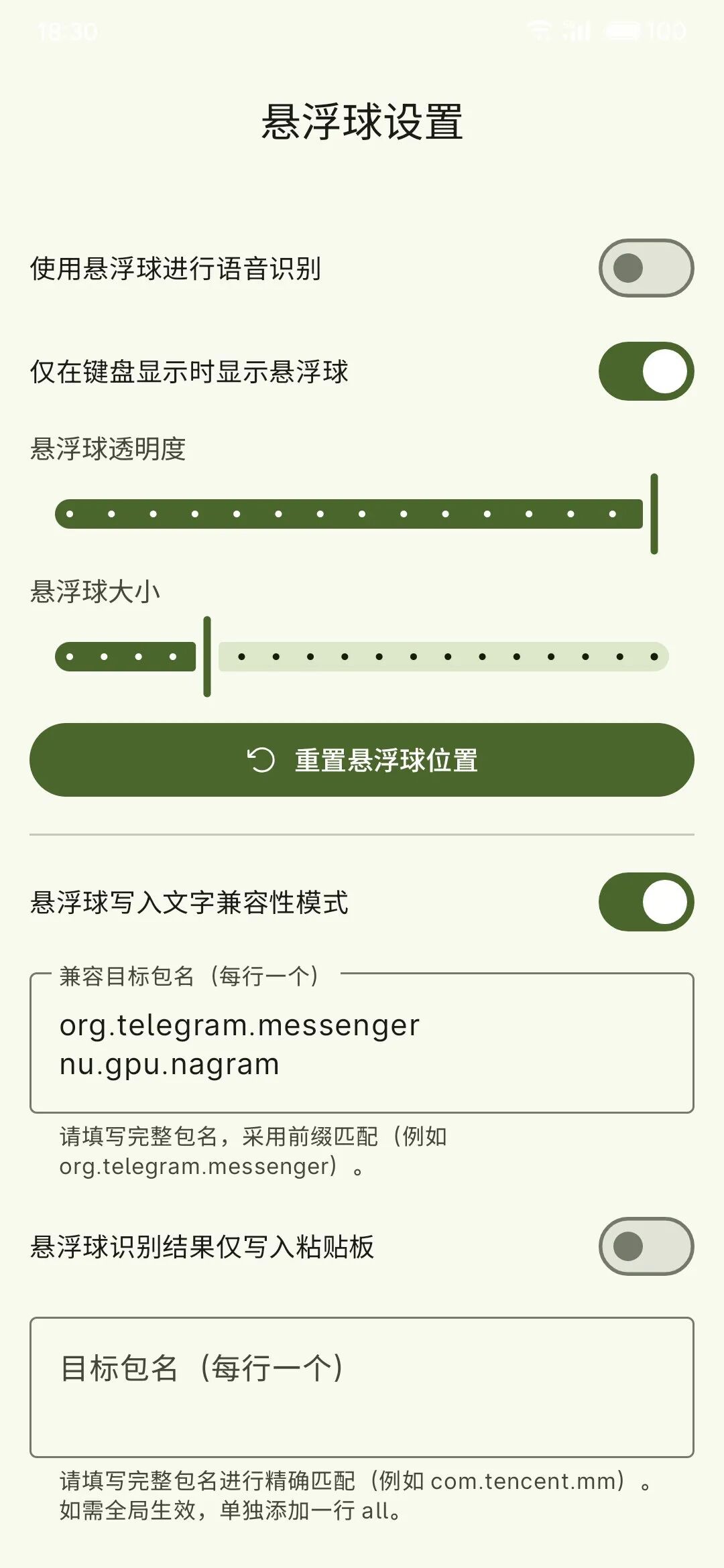The height and width of the screenshot is (1568, 724).
Task: Turn off 仅在键盘显示时显示悬浮球
Action: 646,371
